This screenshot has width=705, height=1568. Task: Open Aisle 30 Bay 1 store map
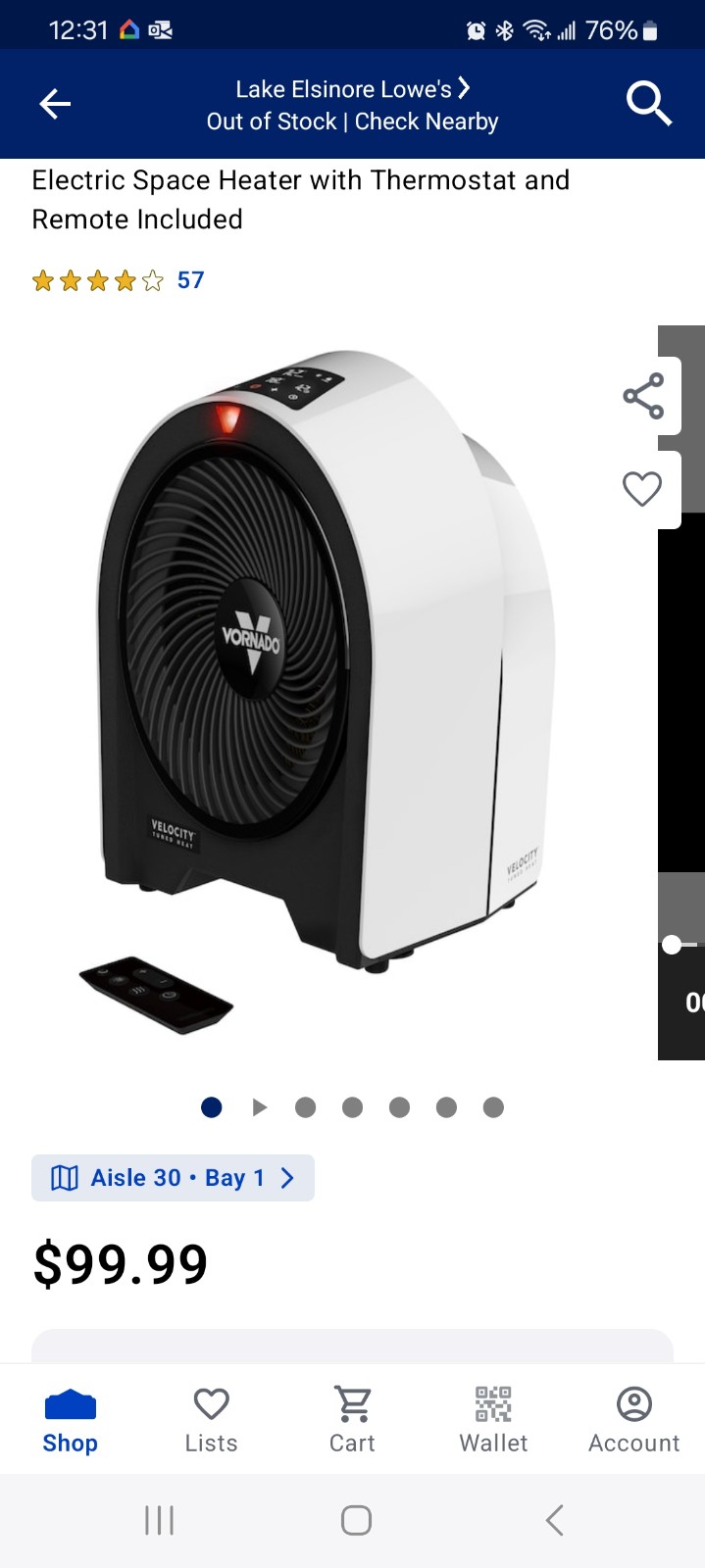(173, 1178)
